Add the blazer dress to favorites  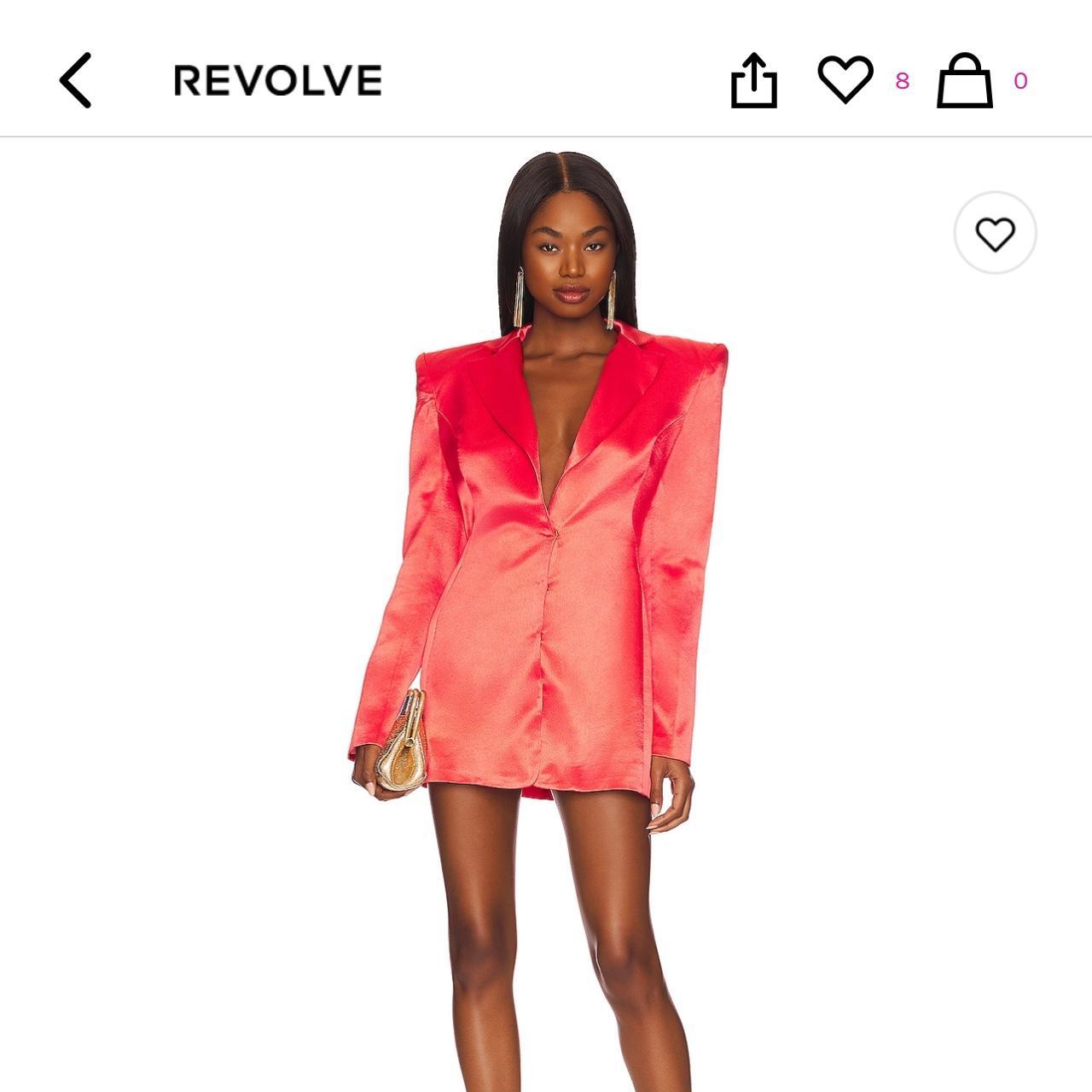tap(995, 234)
